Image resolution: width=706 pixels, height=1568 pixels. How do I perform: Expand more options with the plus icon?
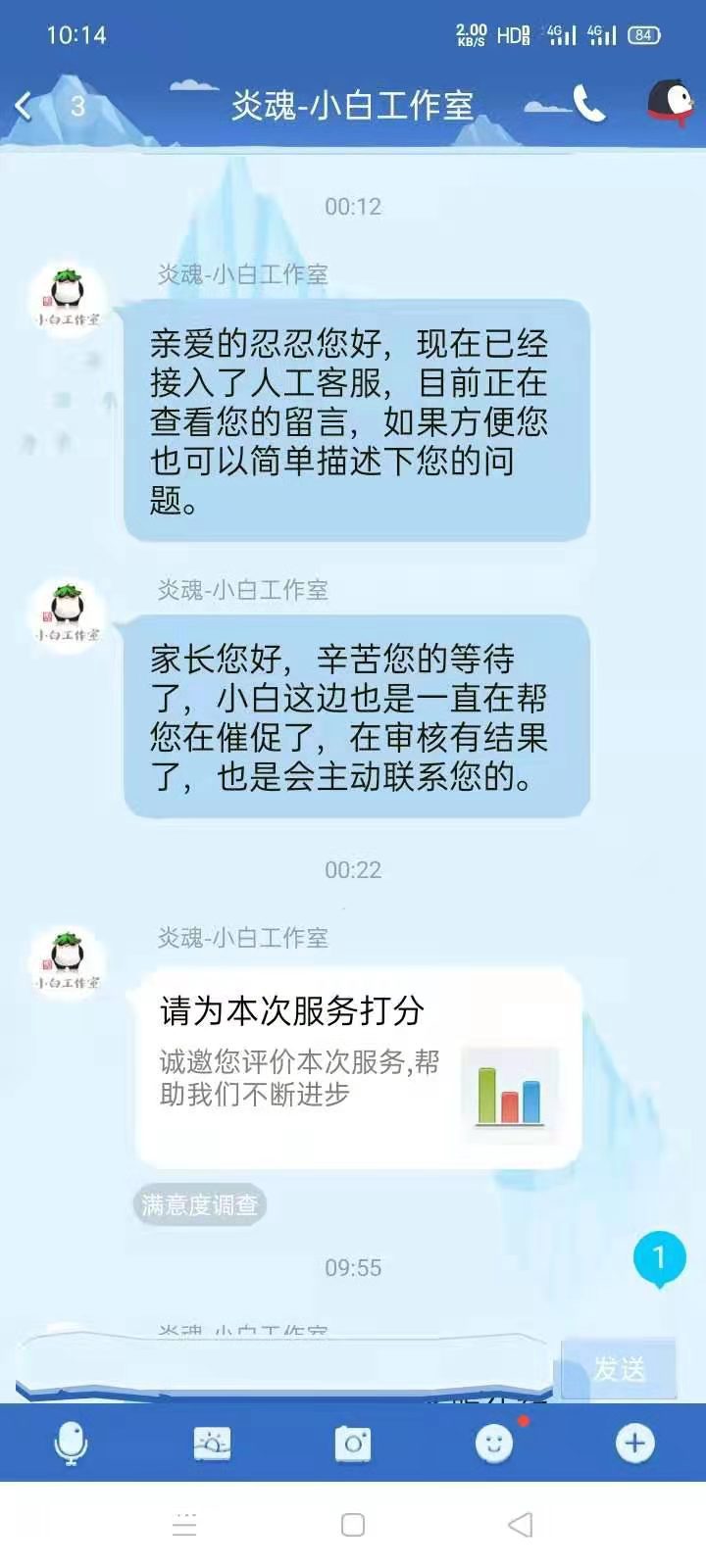click(634, 1443)
